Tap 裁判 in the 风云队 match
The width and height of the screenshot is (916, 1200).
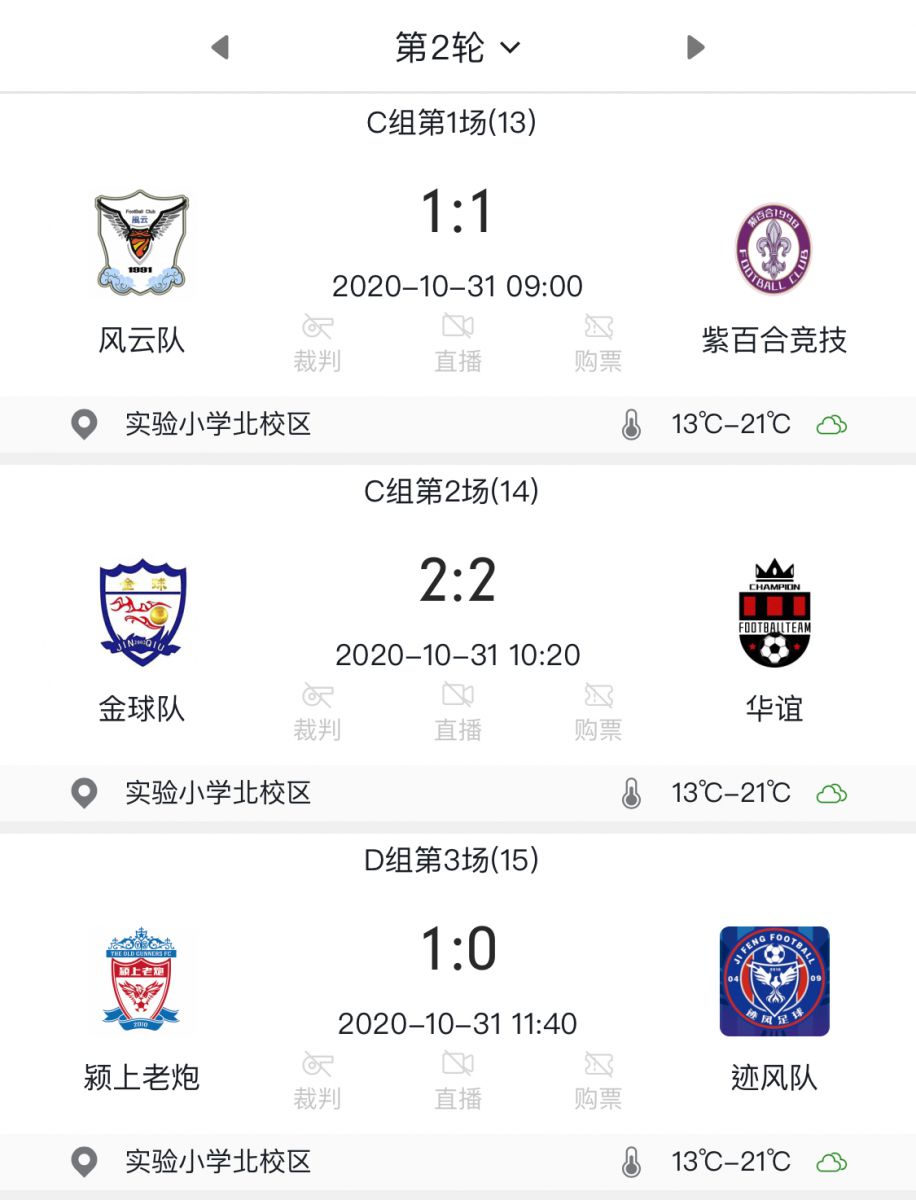click(x=317, y=343)
